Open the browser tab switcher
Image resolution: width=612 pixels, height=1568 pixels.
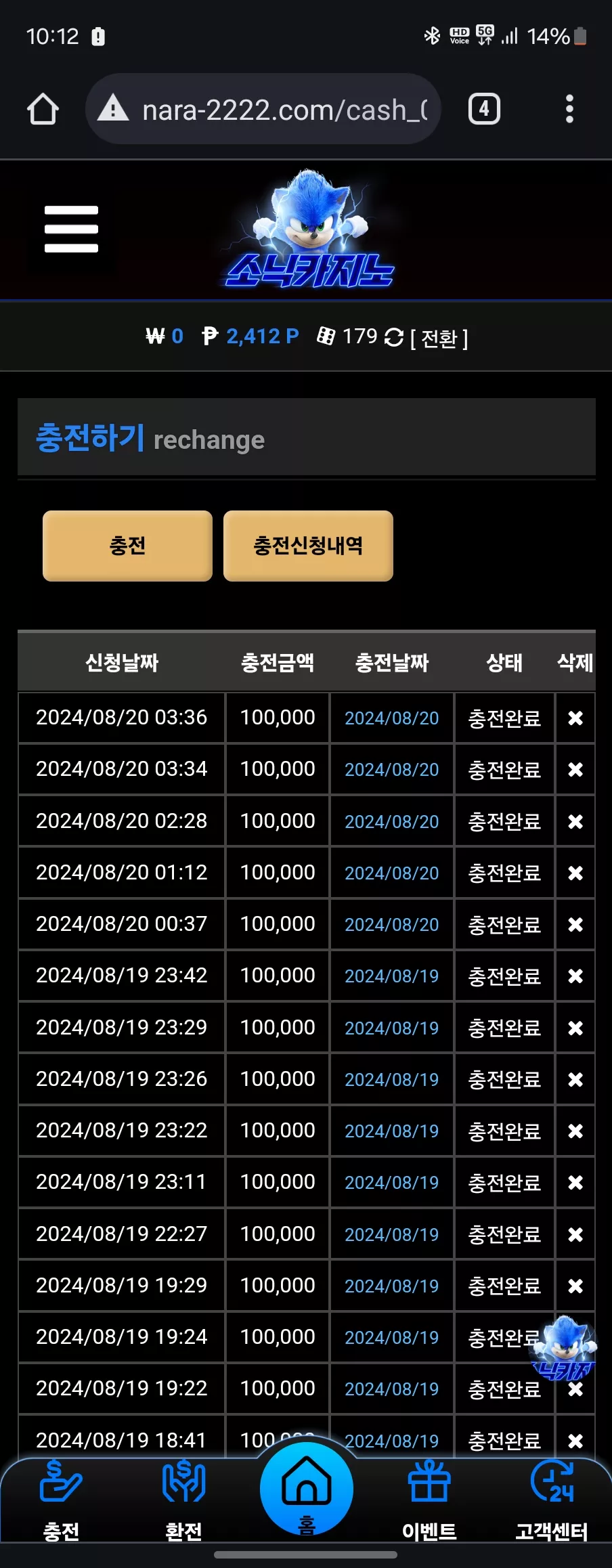click(484, 109)
